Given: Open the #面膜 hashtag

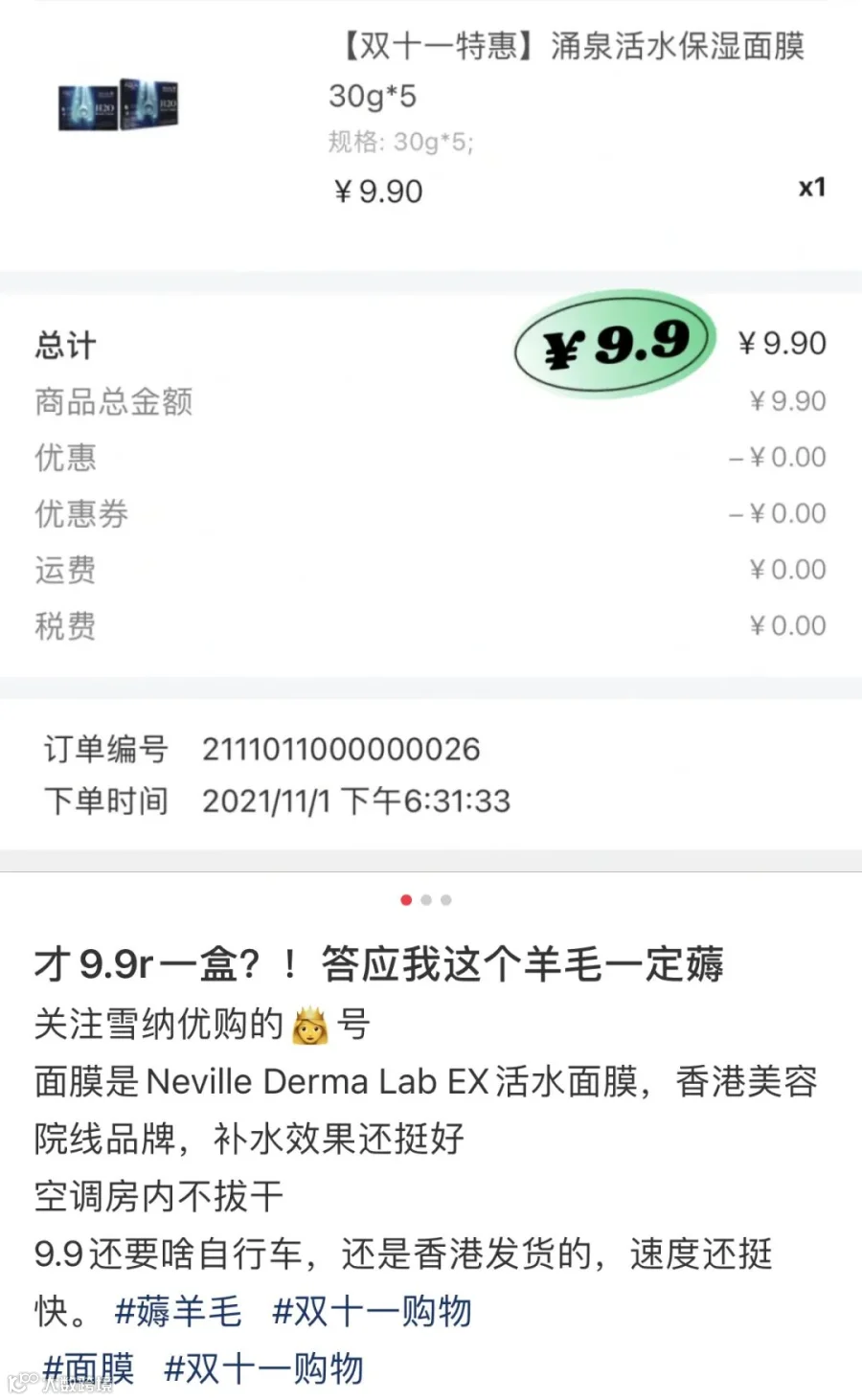Looking at the screenshot, I should coord(89,1368).
